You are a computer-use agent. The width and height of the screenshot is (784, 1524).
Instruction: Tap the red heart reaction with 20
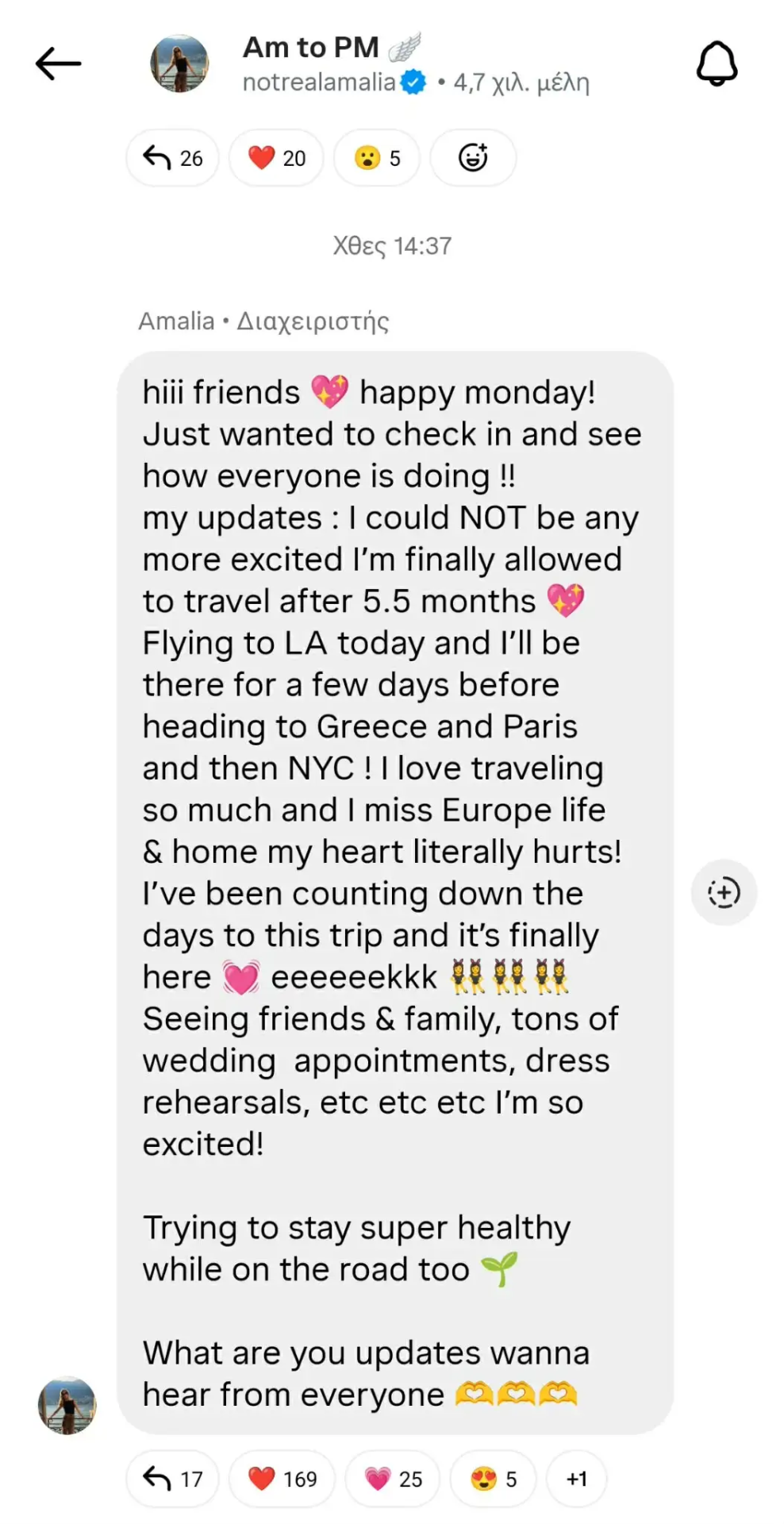click(x=276, y=158)
